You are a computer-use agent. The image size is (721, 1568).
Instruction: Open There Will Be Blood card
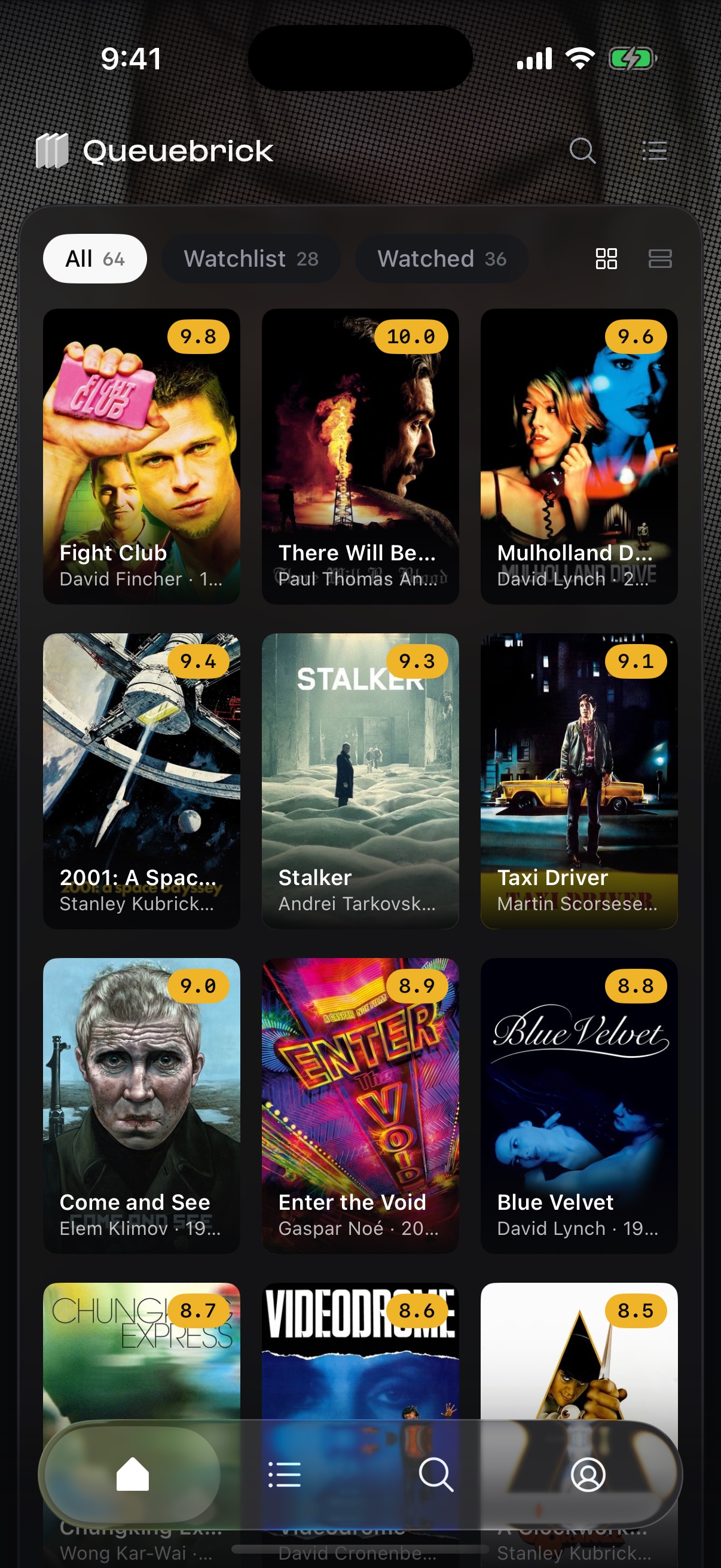(x=360, y=456)
